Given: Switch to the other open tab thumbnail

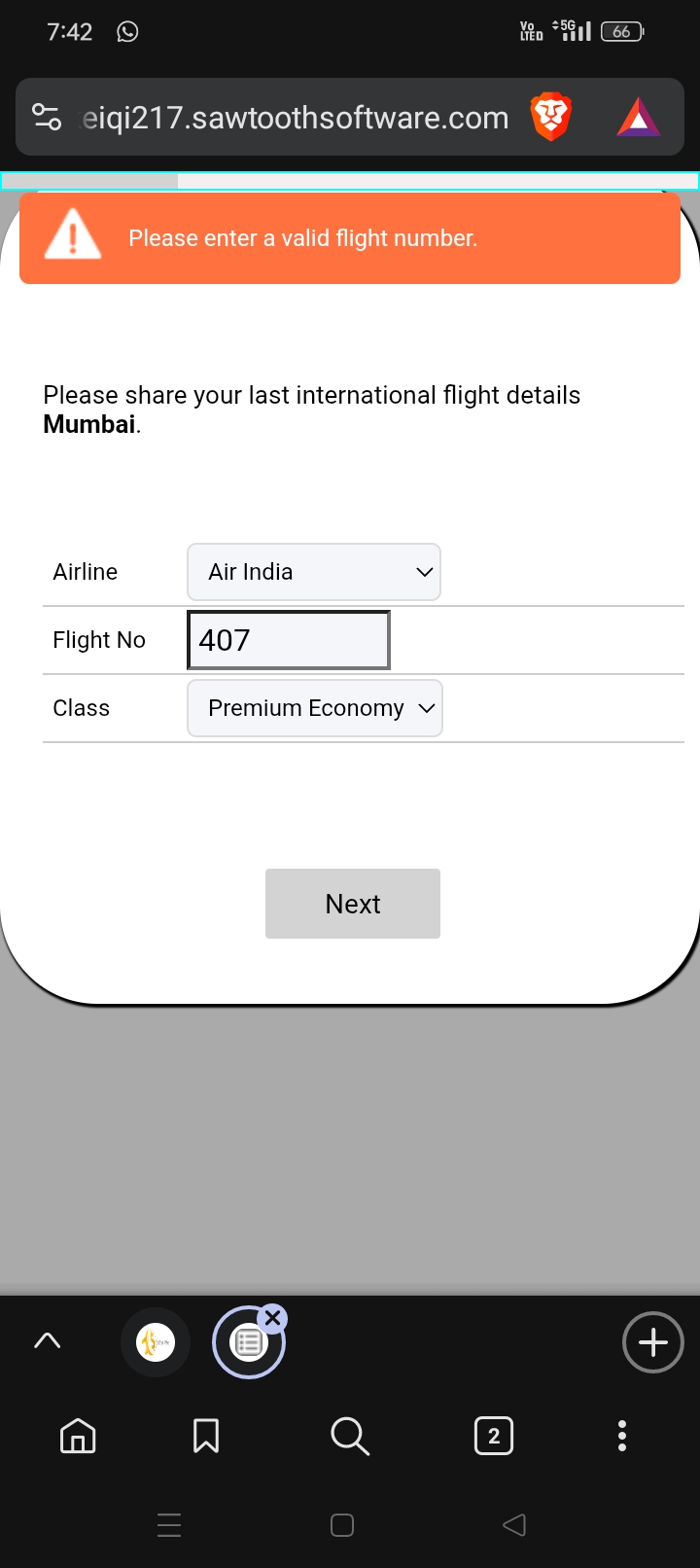Looking at the screenshot, I should pyautogui.click(x=156, y=1342).
